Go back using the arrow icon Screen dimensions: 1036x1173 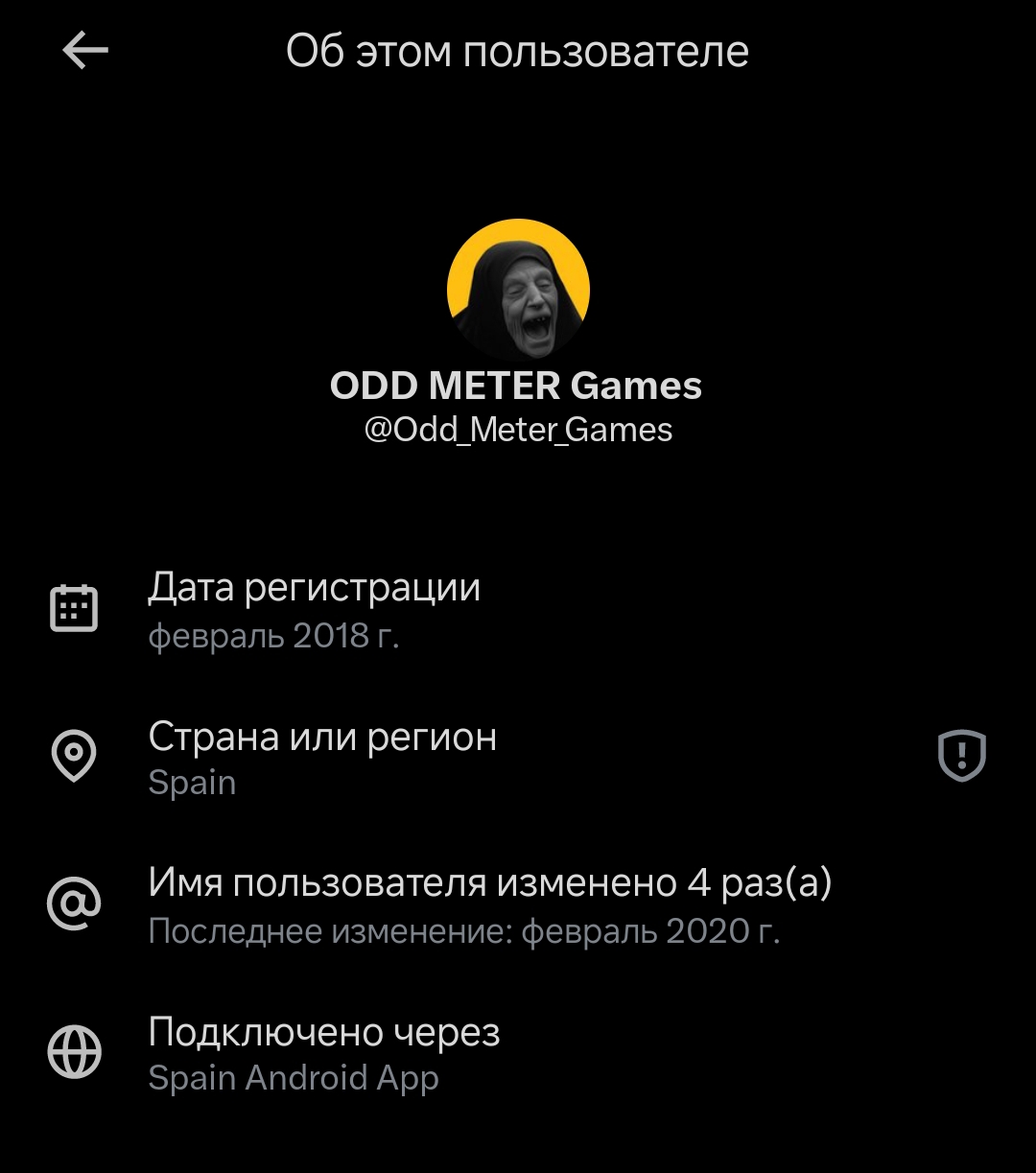85,51
